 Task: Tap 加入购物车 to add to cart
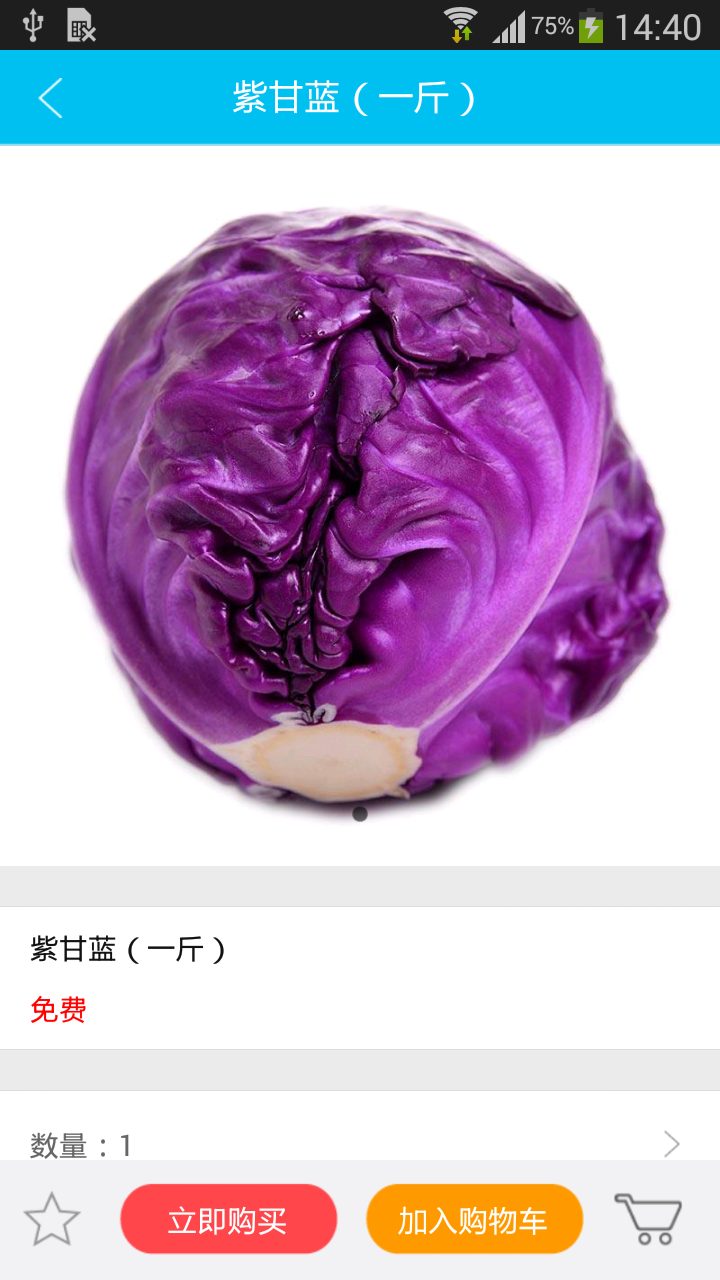point(474,1219)
